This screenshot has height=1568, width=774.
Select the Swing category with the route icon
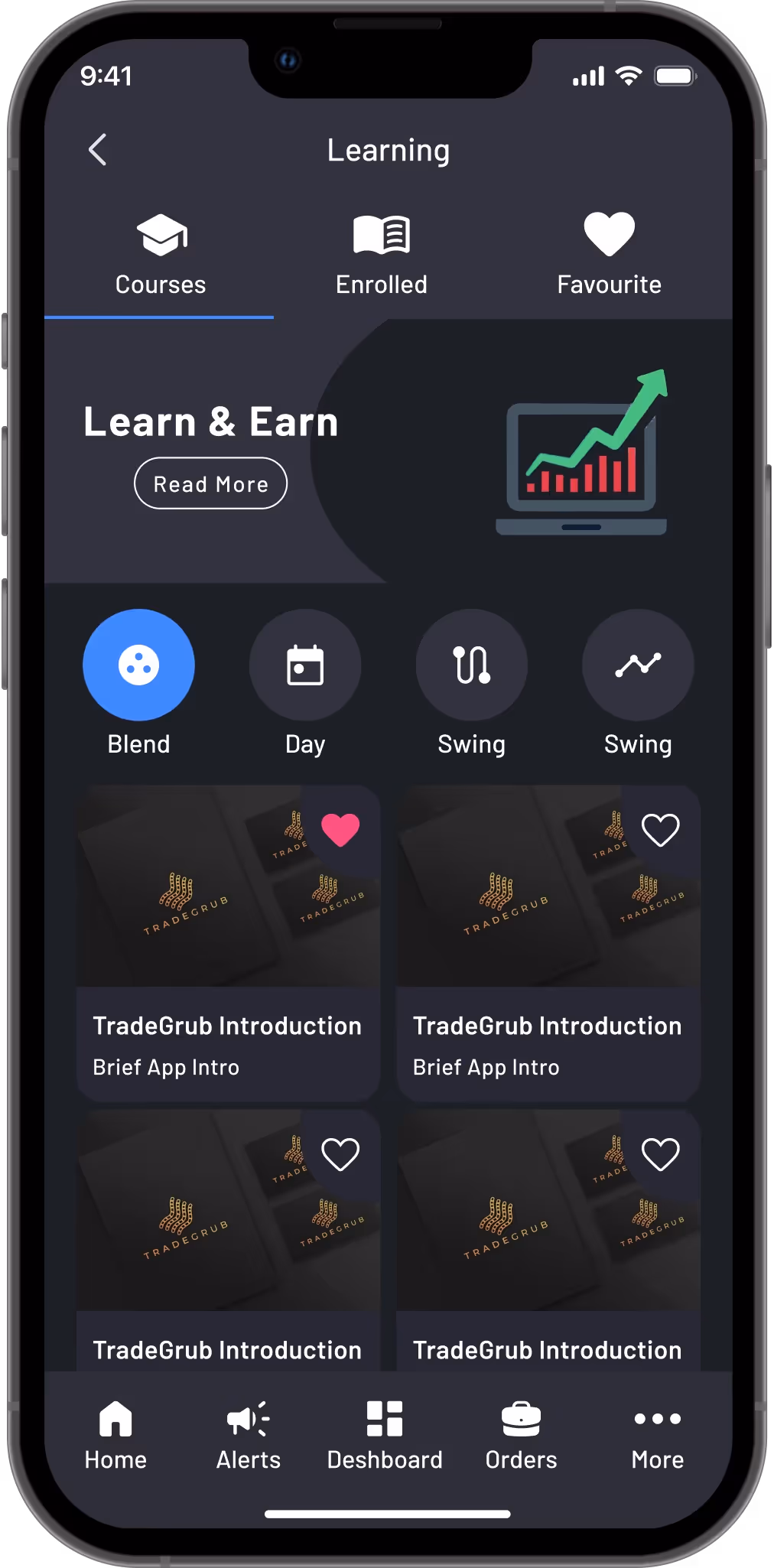[472, 682]
